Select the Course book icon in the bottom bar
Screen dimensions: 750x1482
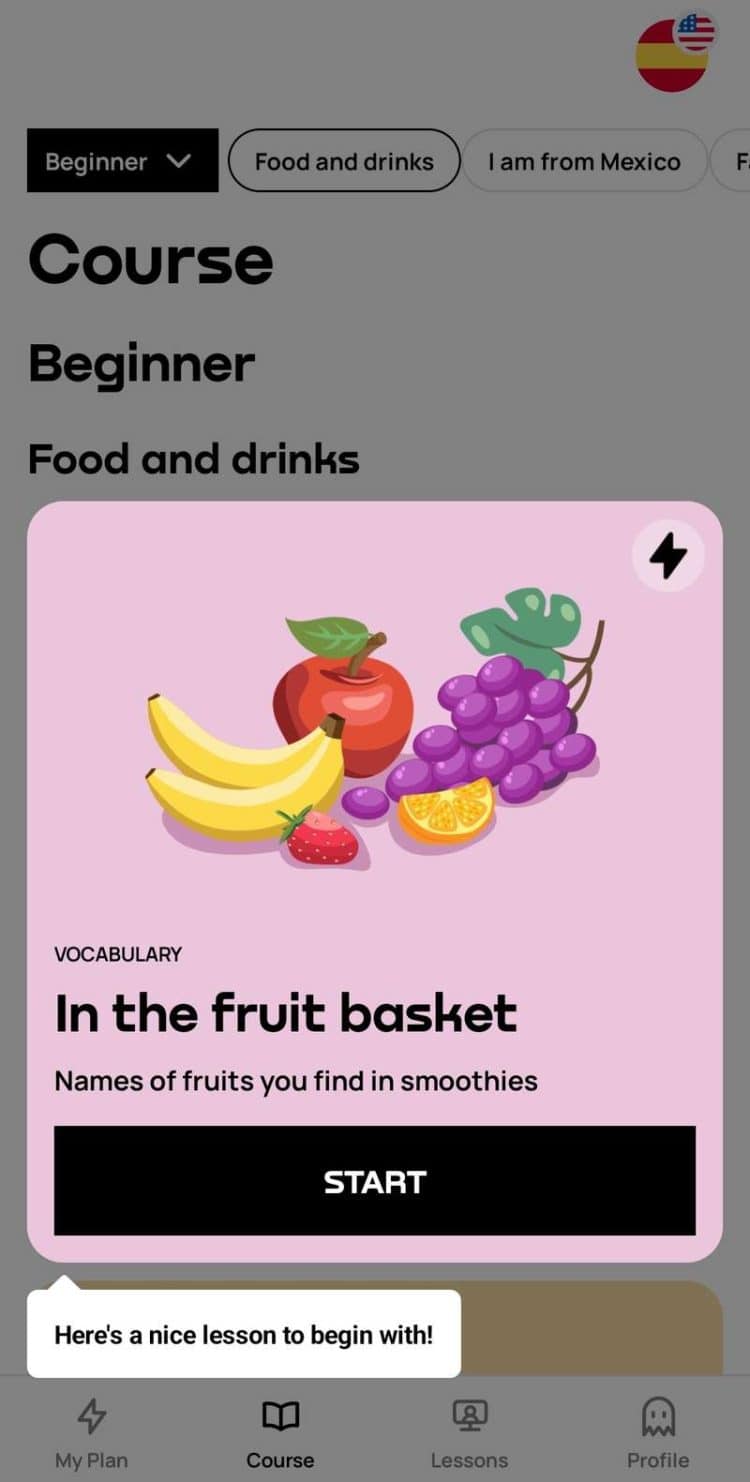pos(280,1415)
